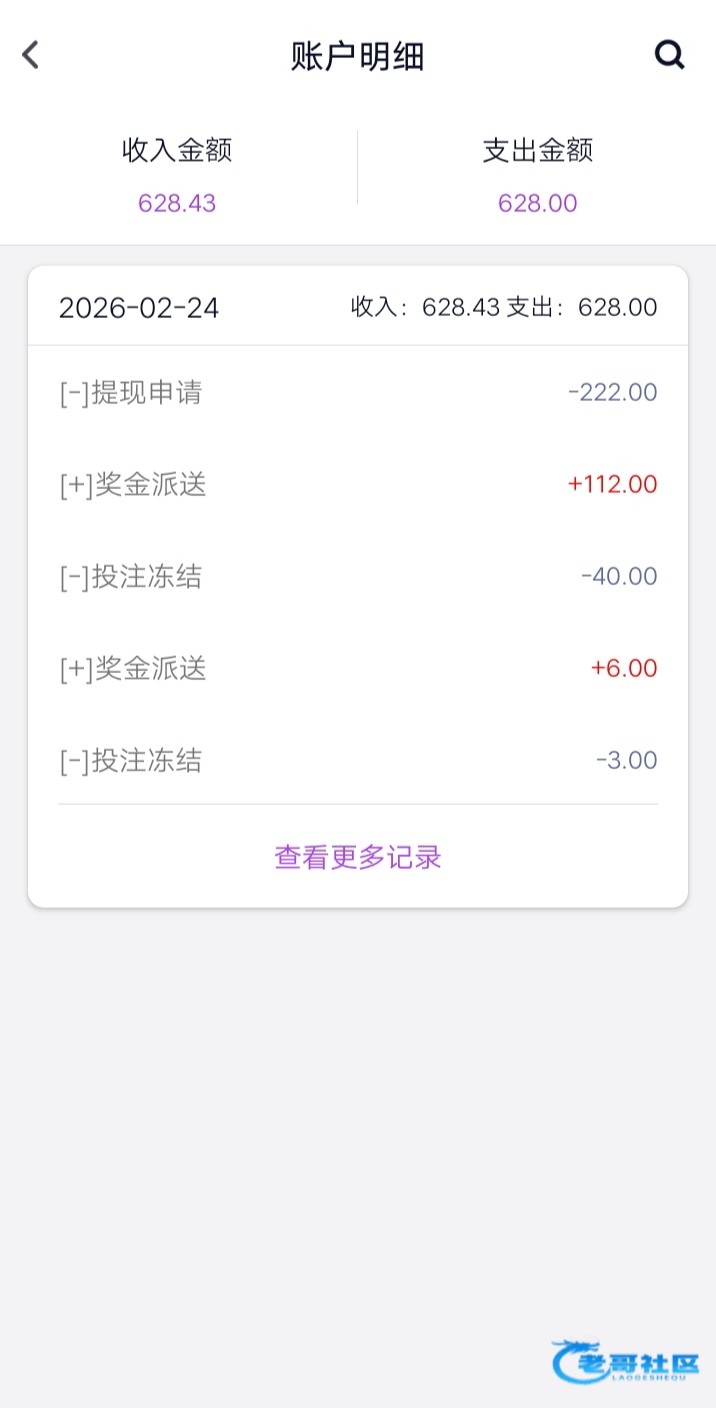
Task: Tap 查看更多记录 to view more records
Action: [x=358, y=857]
